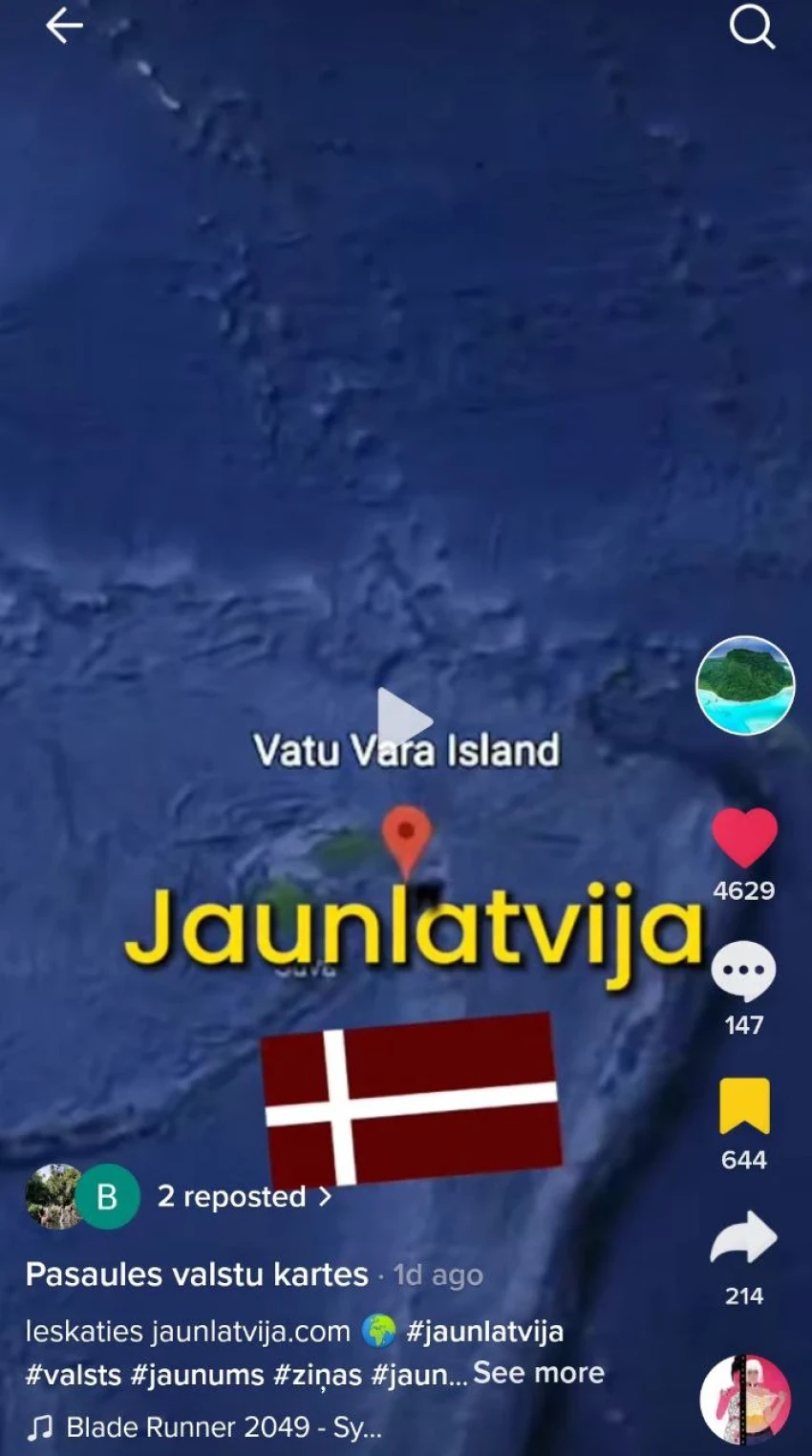Open the #jaunlatvija hashtag
Screen dimensions: 812x1456
point(484,1331)
